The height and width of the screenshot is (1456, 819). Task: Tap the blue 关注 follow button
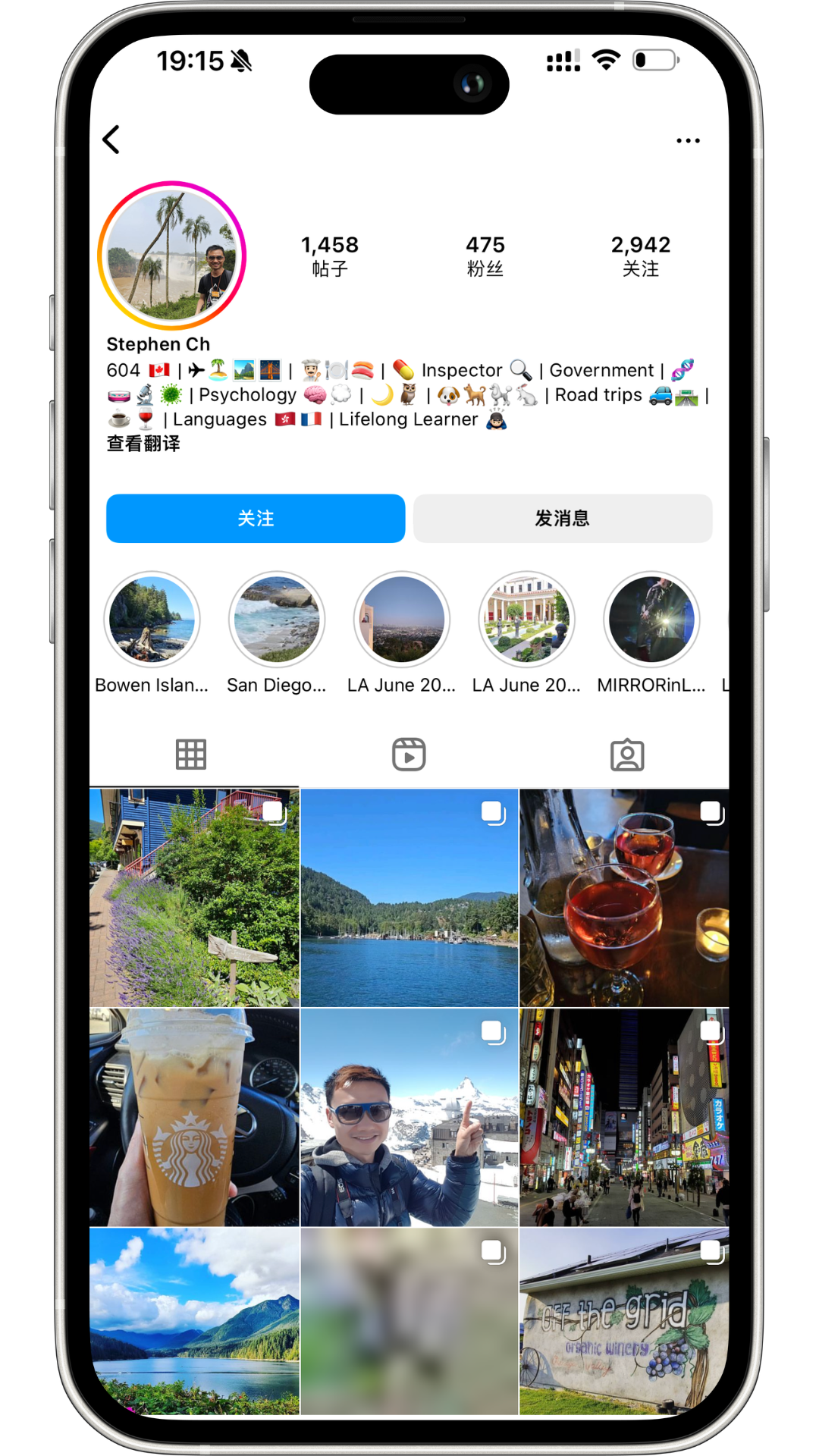click(x=256, y=519)
